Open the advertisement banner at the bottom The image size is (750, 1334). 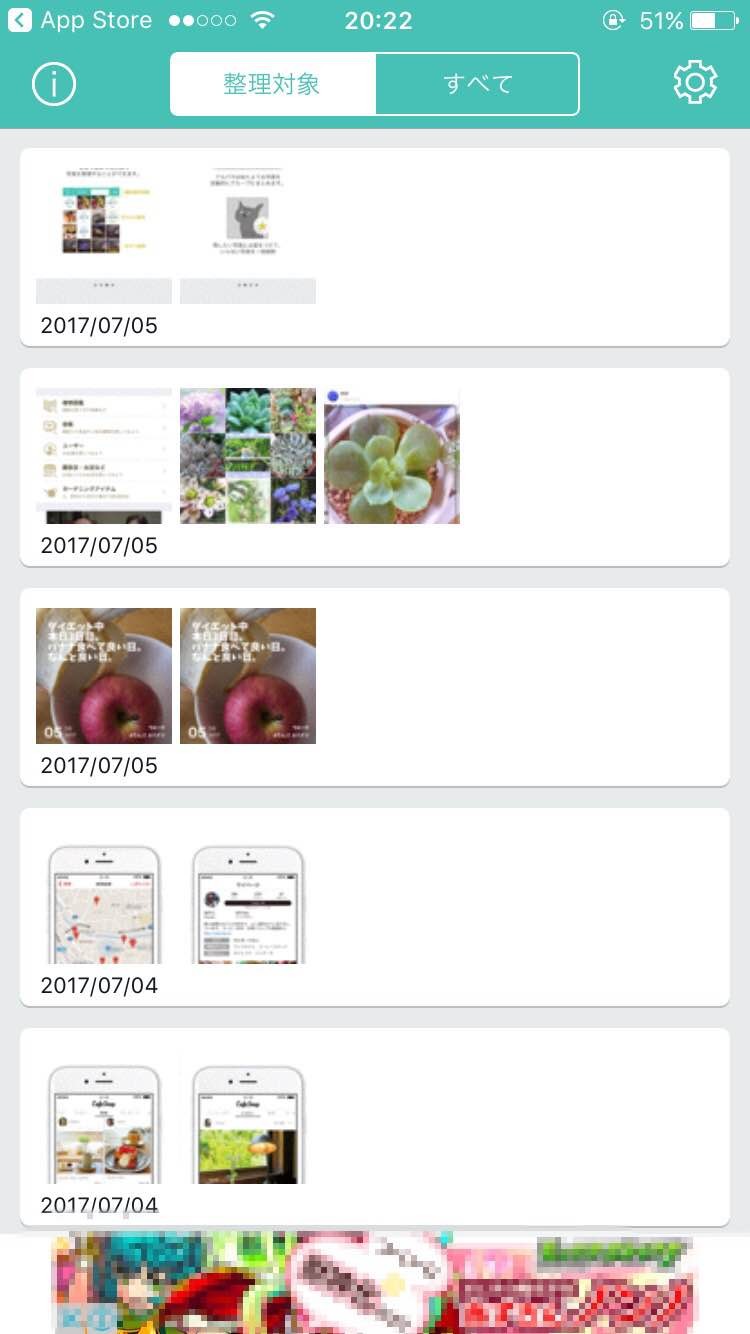(375, 1283)
